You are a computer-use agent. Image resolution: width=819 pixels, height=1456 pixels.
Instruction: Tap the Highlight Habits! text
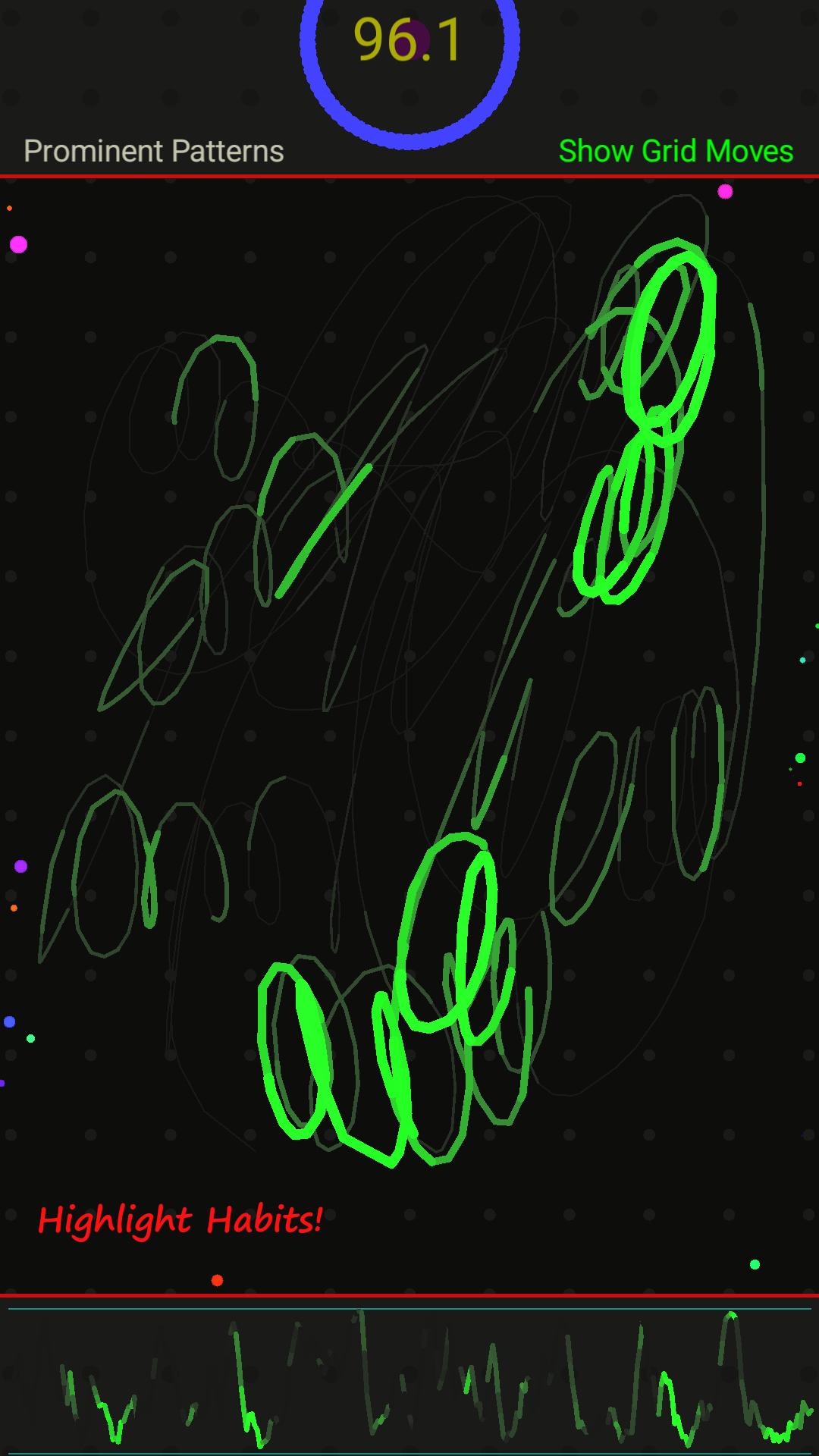click(x=180, y=1221)
